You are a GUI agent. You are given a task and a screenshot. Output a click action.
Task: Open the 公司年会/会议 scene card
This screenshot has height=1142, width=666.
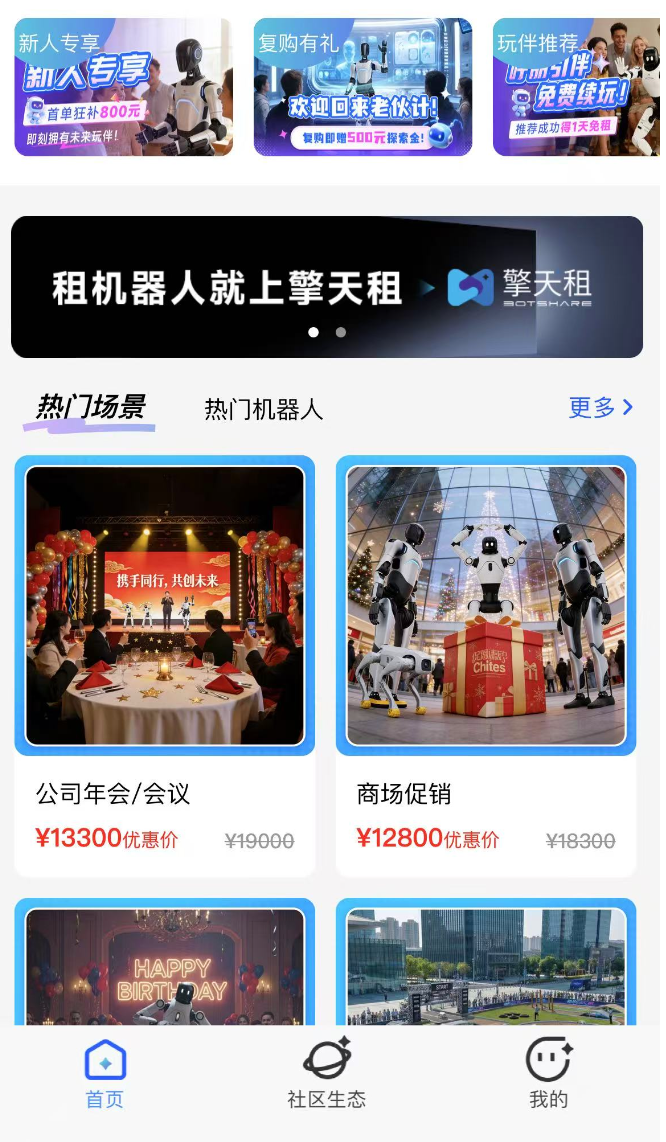165,664
